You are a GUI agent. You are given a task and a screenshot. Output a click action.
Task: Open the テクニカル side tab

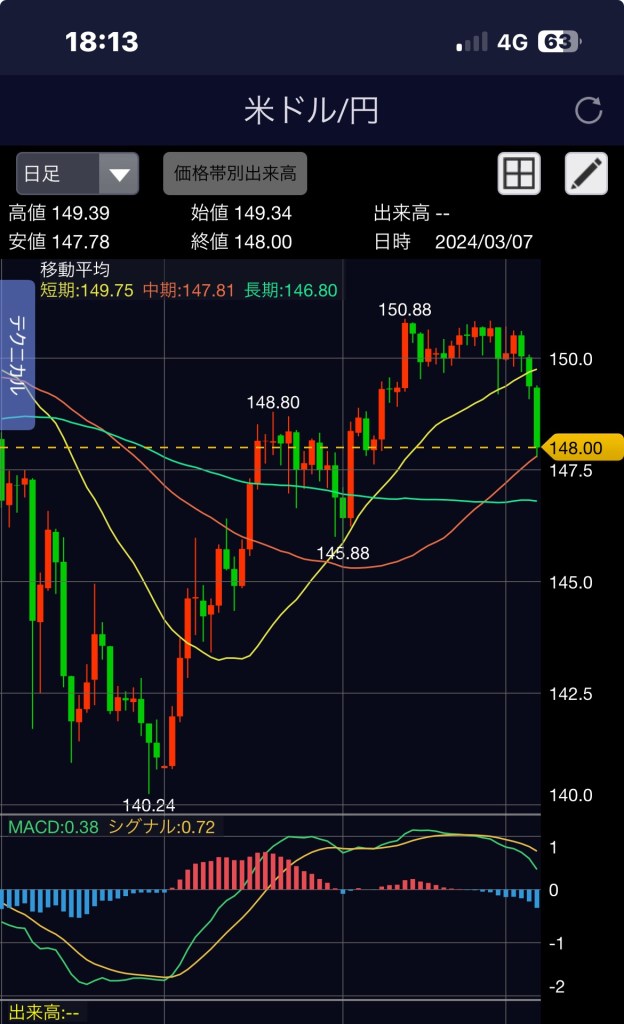(17, 355)
